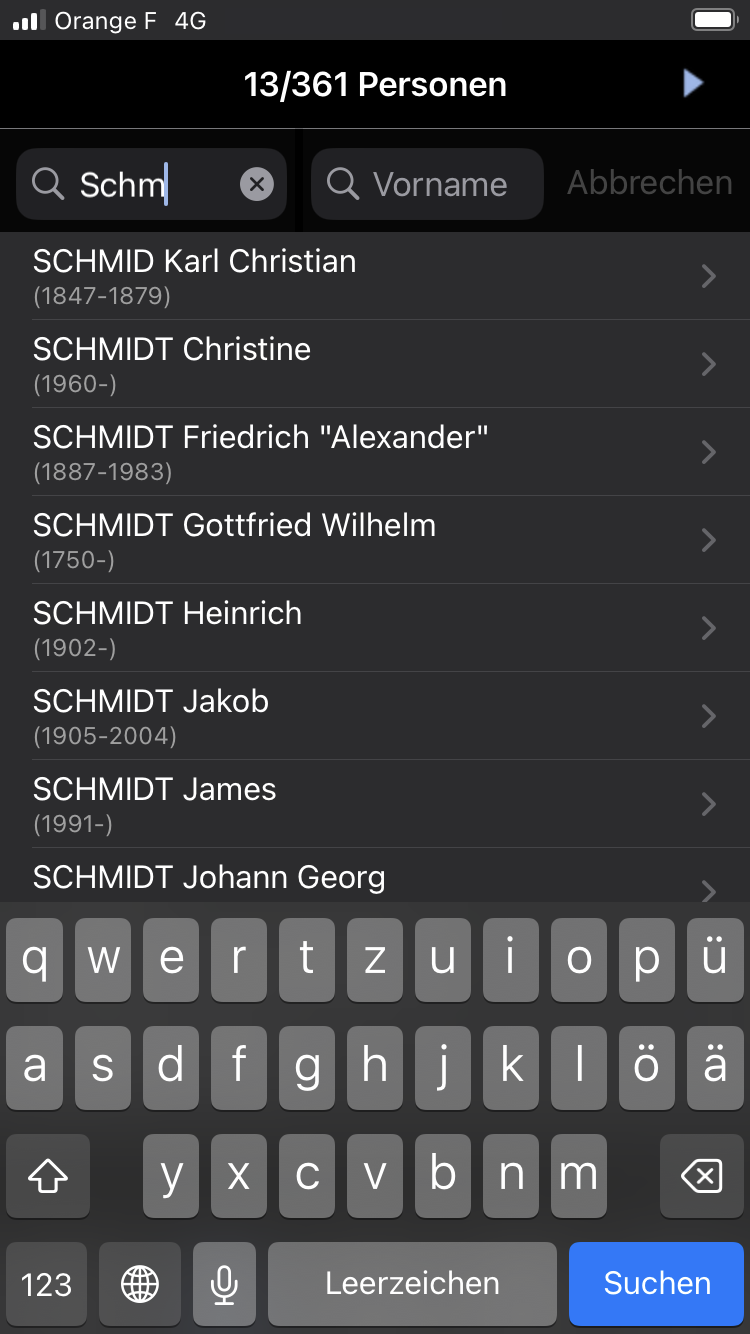This screenshot has width=750, height=1334.
Task: Start dictation with the microphone key
Action: [225, 1284]
